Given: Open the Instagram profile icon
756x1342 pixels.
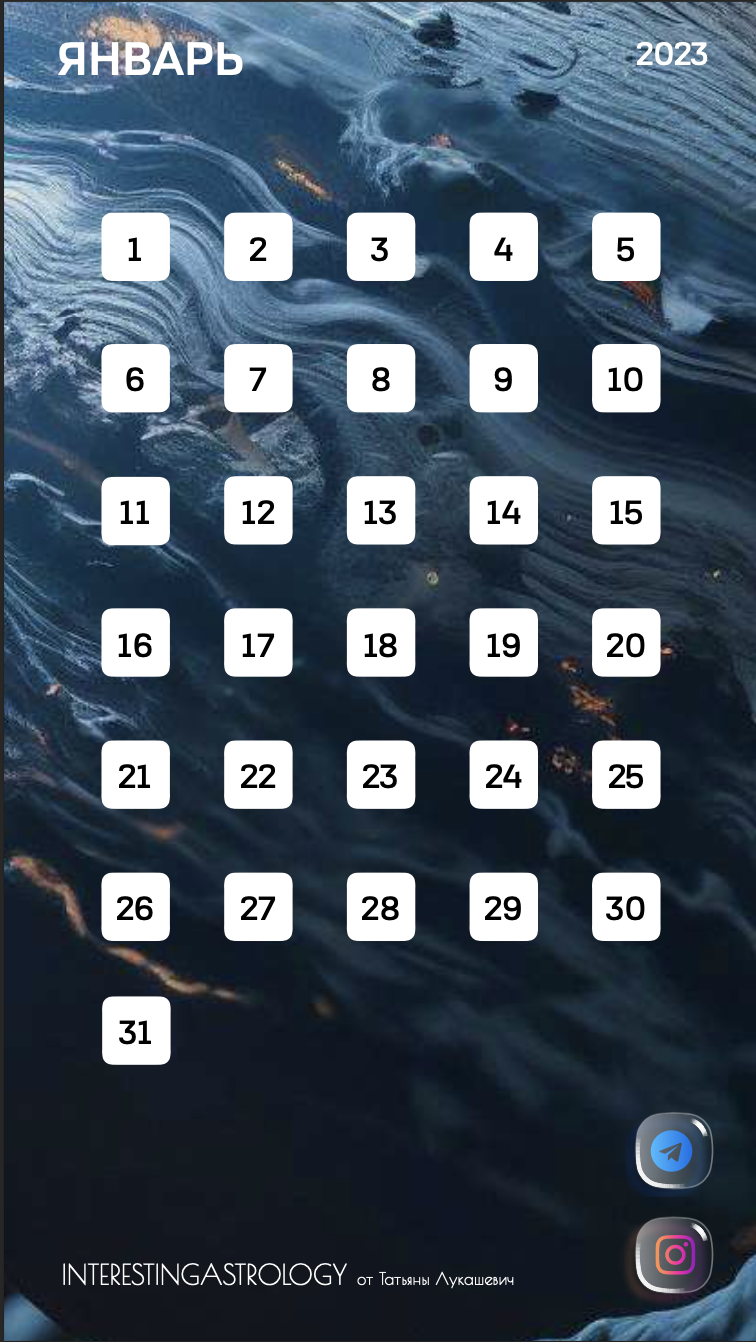Looking at the screenshot, I should click(673, 1254).
